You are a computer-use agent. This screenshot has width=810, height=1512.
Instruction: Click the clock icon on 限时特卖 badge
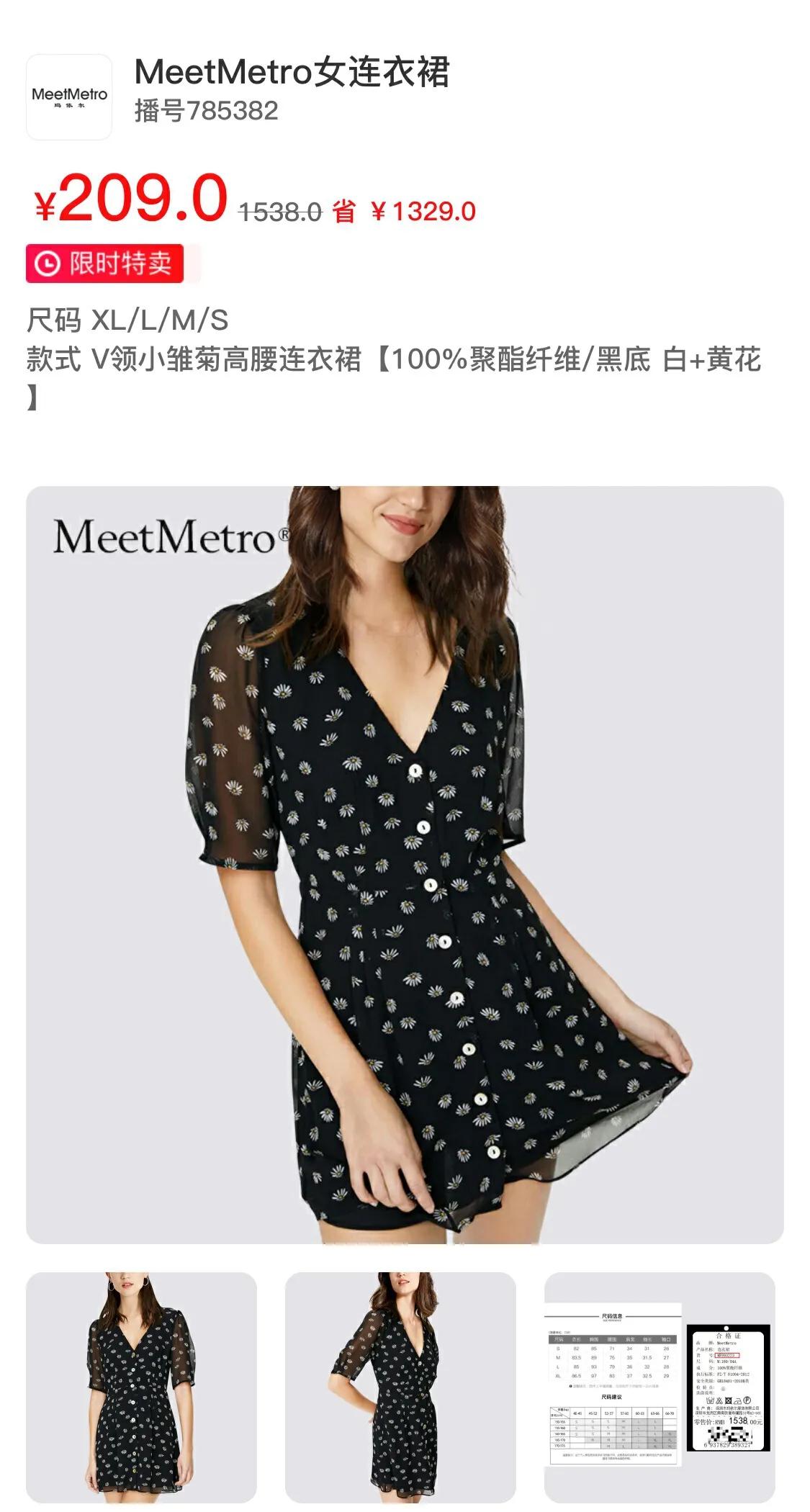tap(47, 264)
